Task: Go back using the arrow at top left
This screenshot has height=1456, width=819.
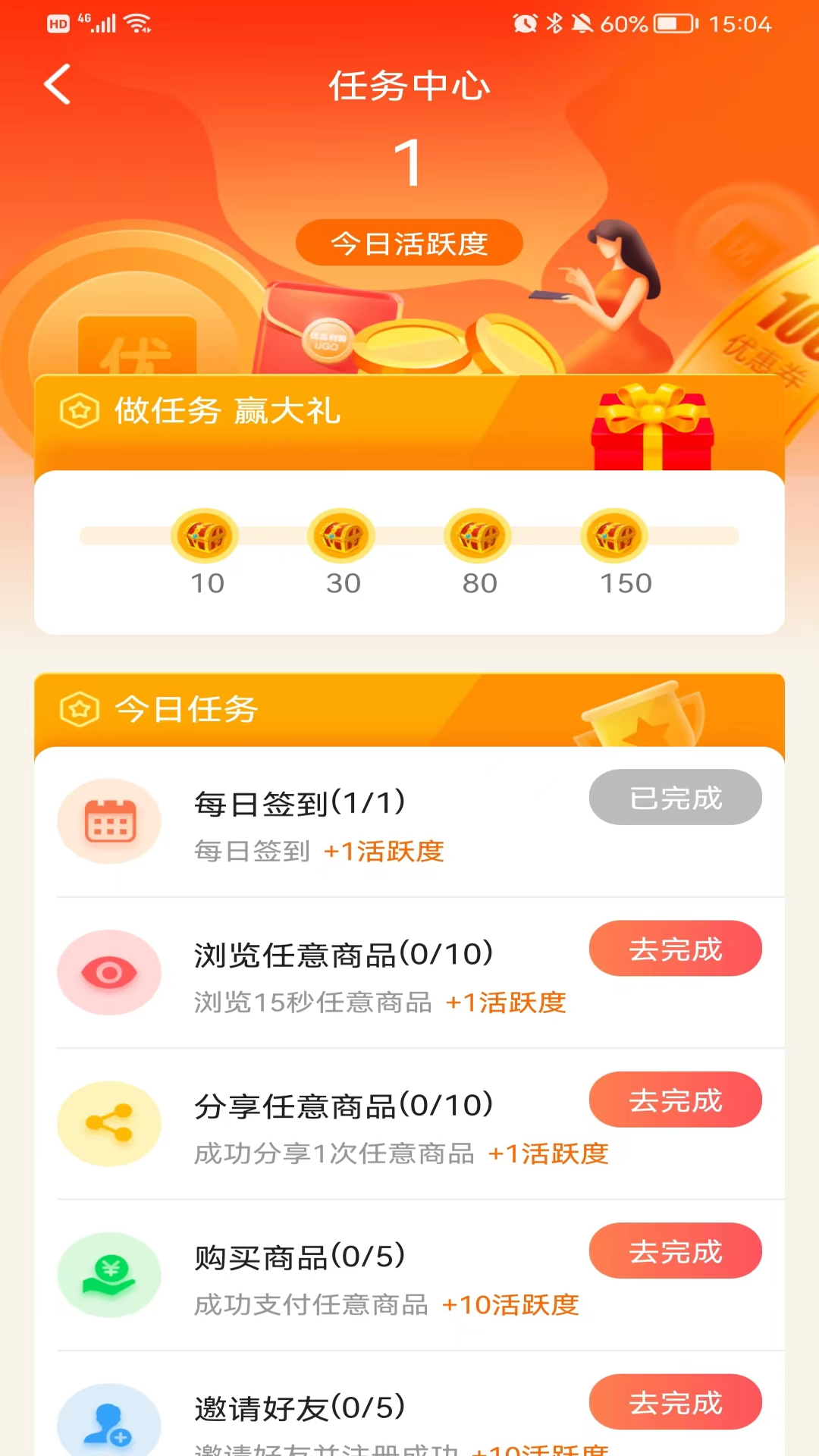Action: click(57, 85)
